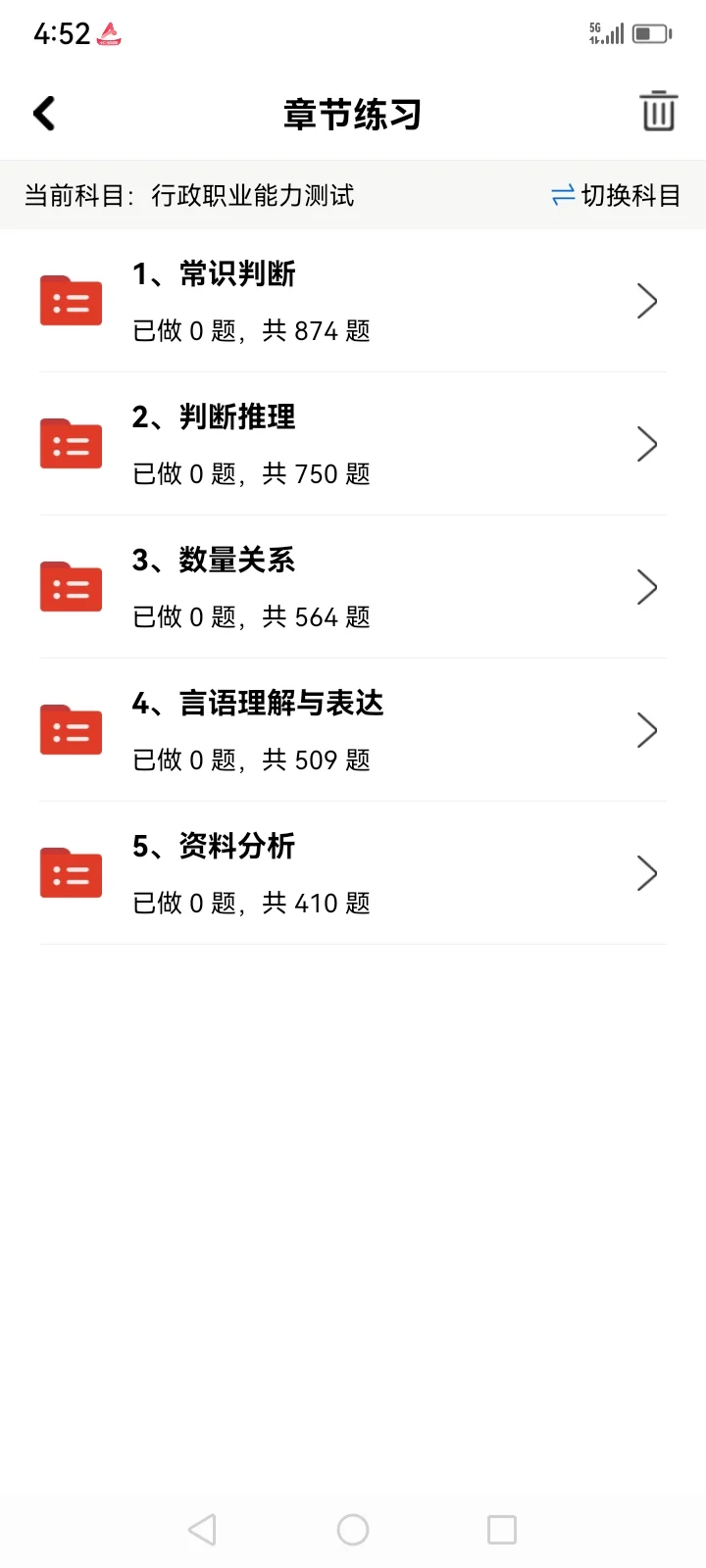706x1568 pixels.
Task: Open the 判断推理 chapter
Action: pyautogui.click(x=353, y=444)
